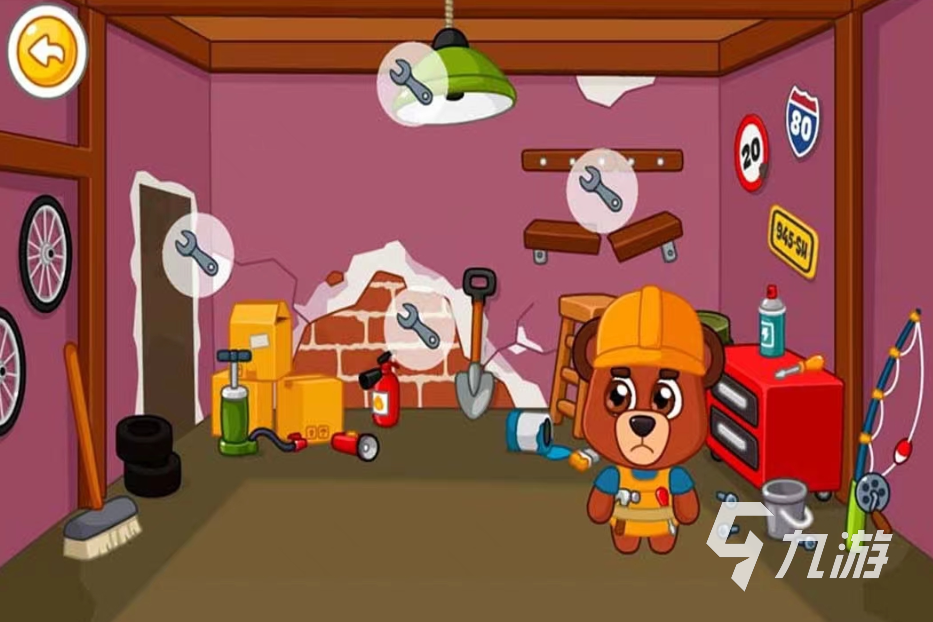
Task: Tap the wrench on the broken shelves
Action: [x=601, y=189]
